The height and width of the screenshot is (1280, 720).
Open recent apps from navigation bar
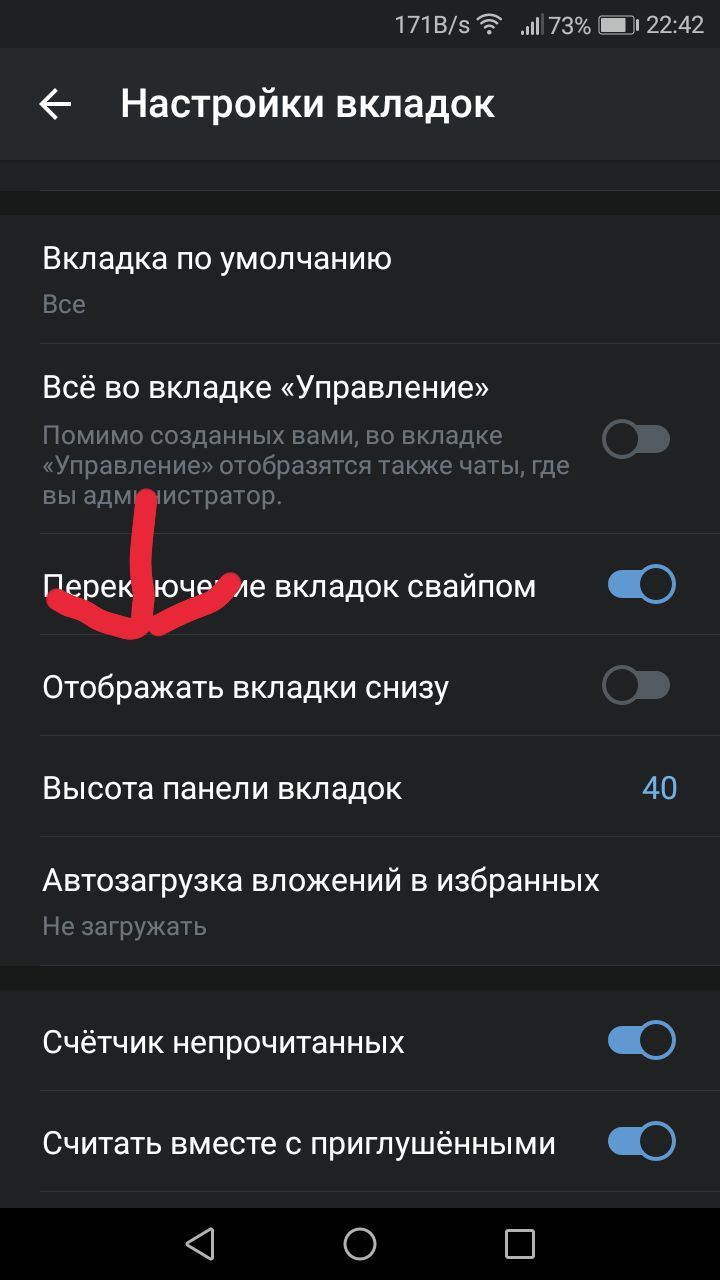click(520, 1244)
